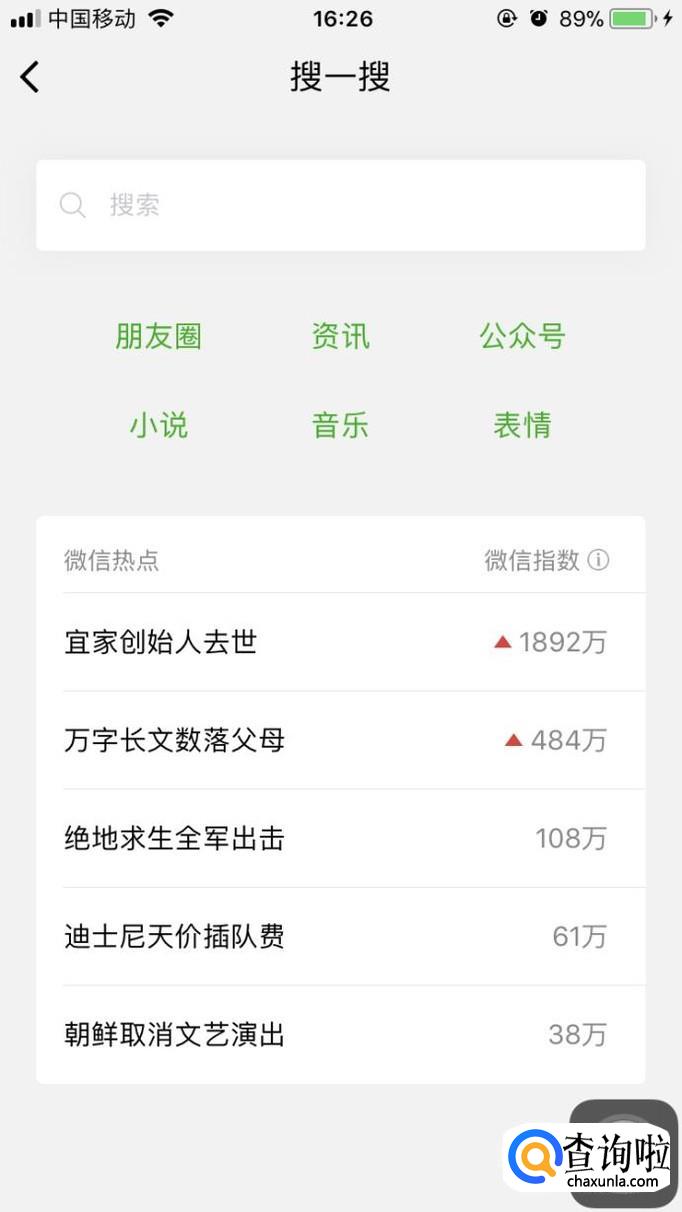Go back using the top-left arrow
The width and height of the screenshot is (682, 1212).
pos(30,77)
